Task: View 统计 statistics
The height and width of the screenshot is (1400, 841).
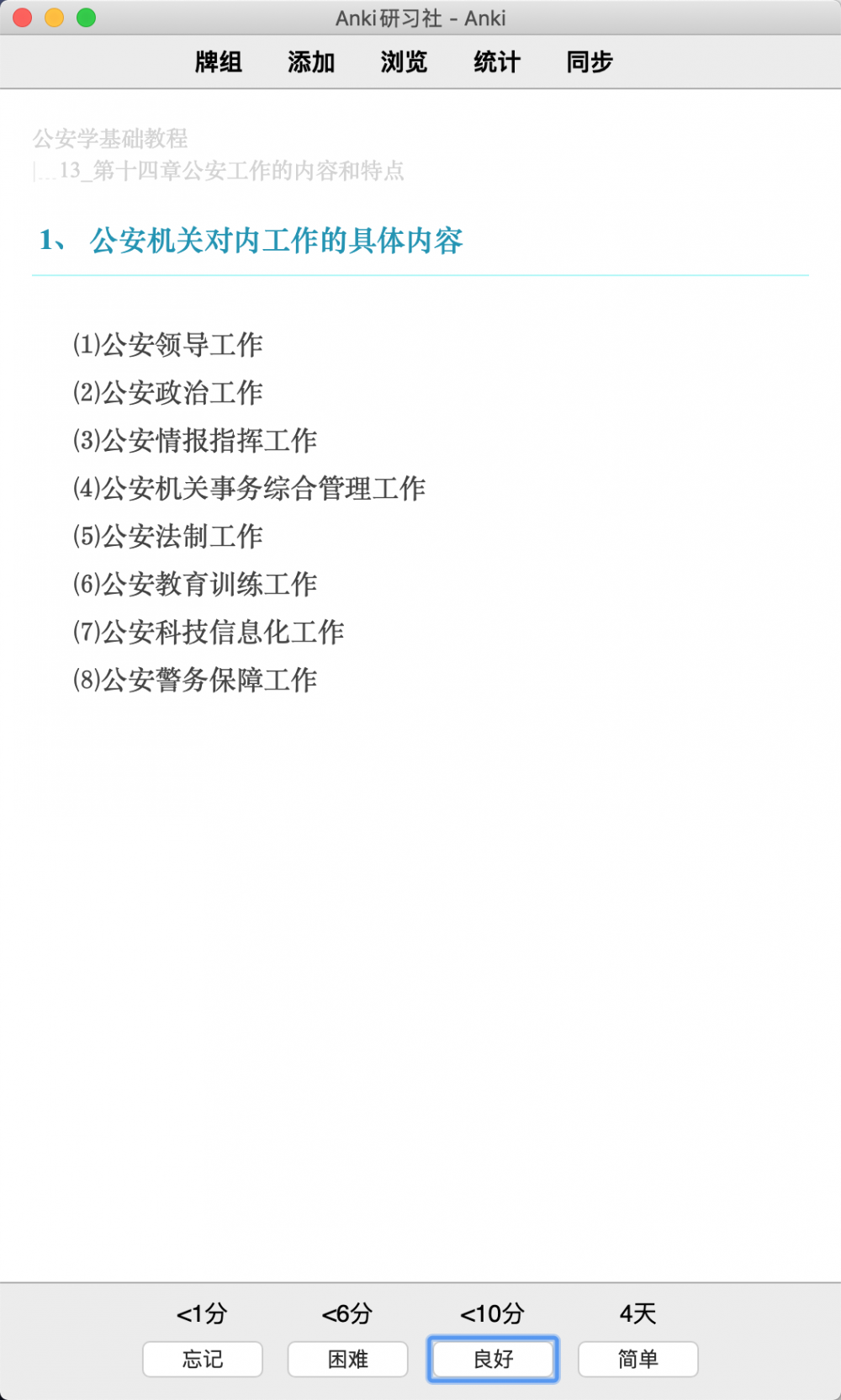Action: tap(497, 62)
